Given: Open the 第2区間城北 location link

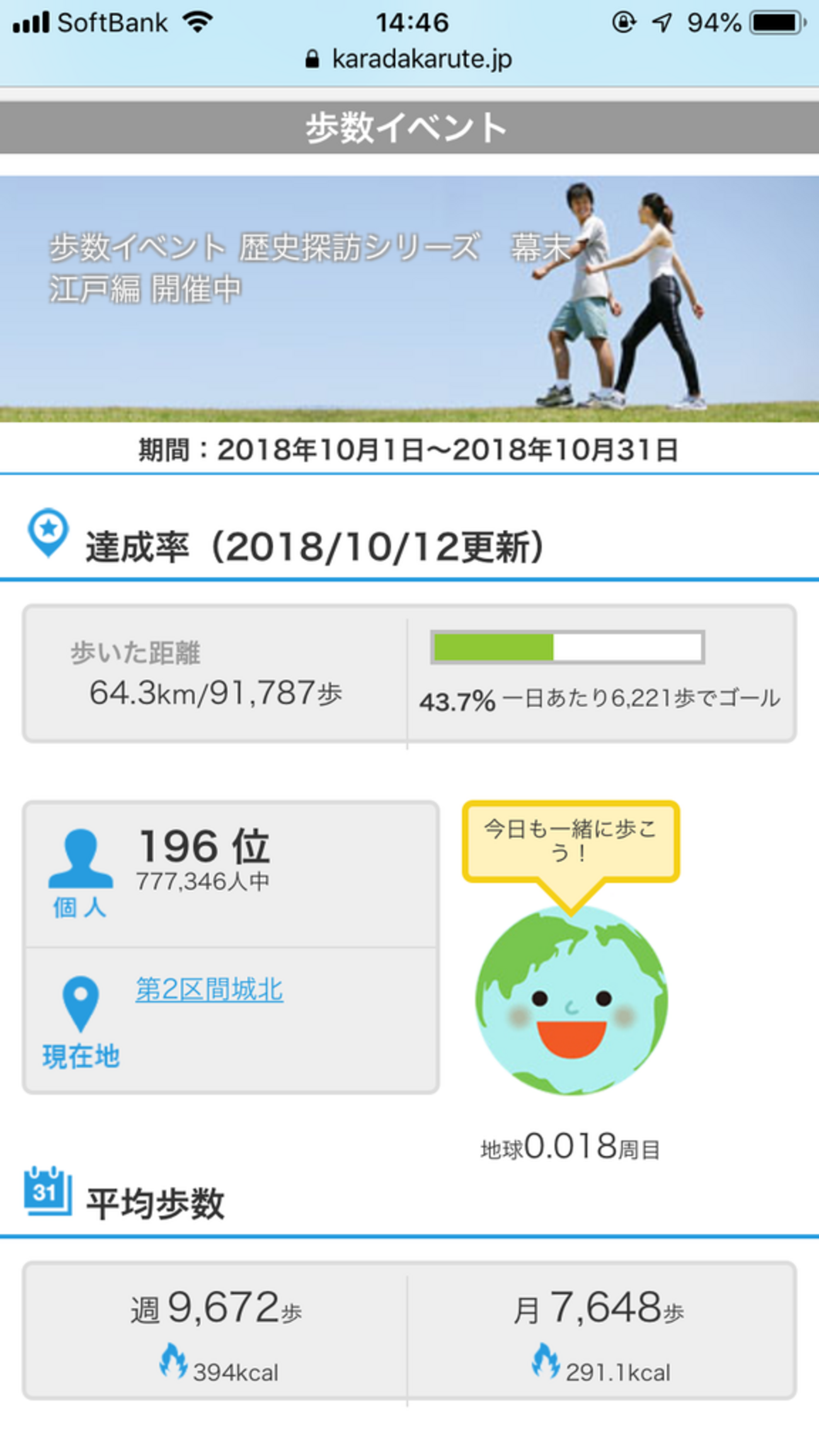Looking at the screenshot, I should [209, 989].
